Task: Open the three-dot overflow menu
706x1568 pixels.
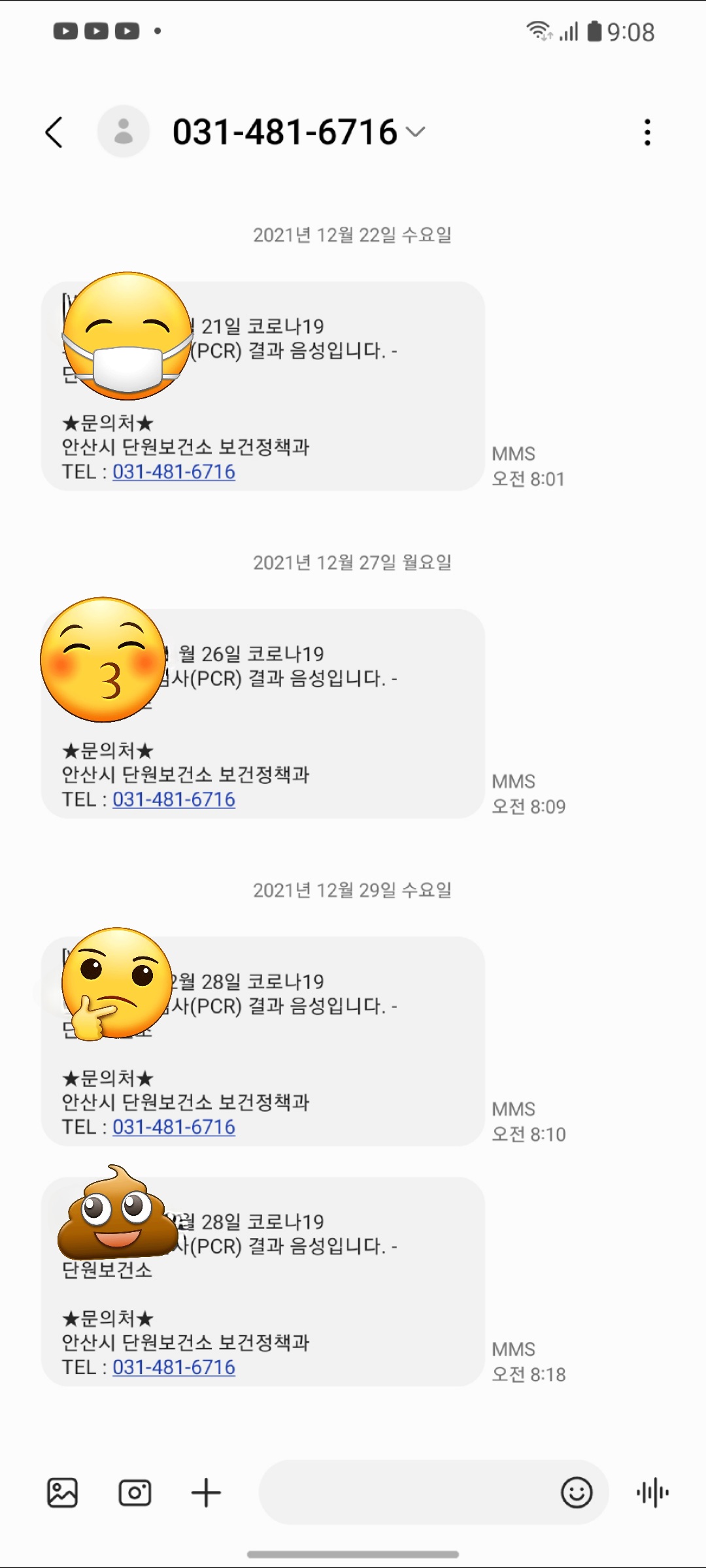Action: pyautogui.click(x=647, y=132)
